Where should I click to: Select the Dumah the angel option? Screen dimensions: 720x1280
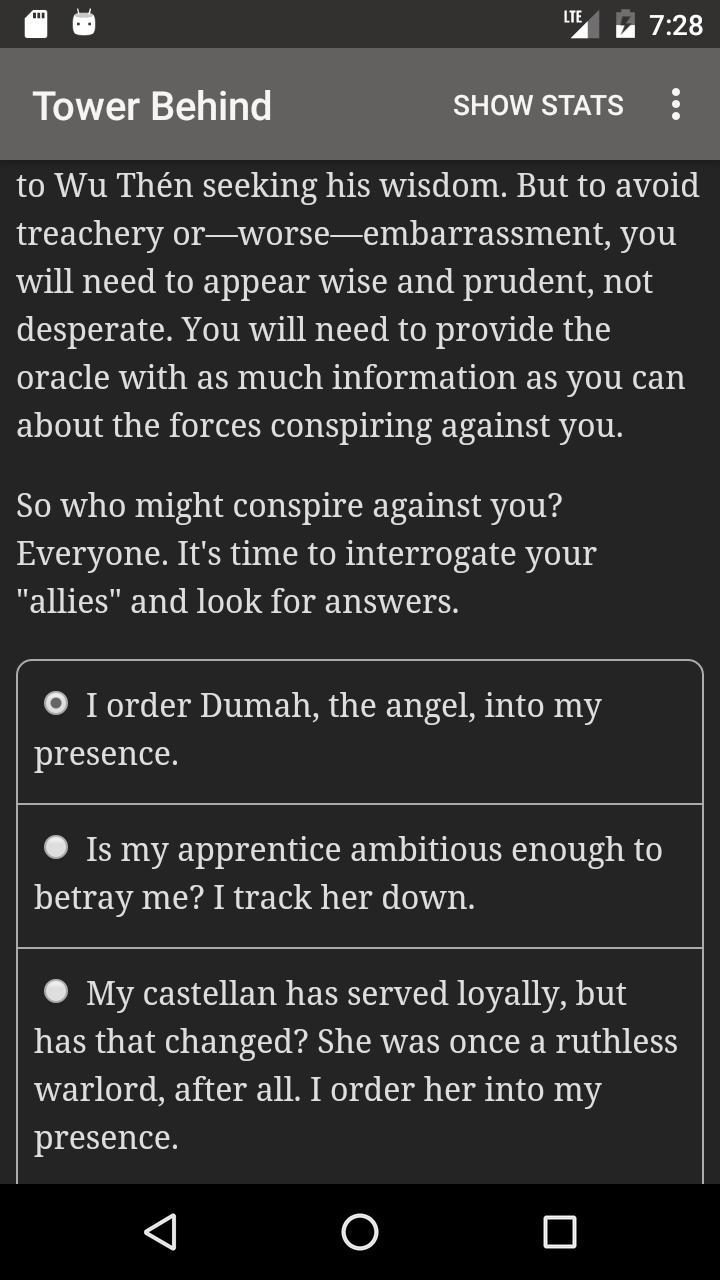pyautogui.click(x=56, y=704)
